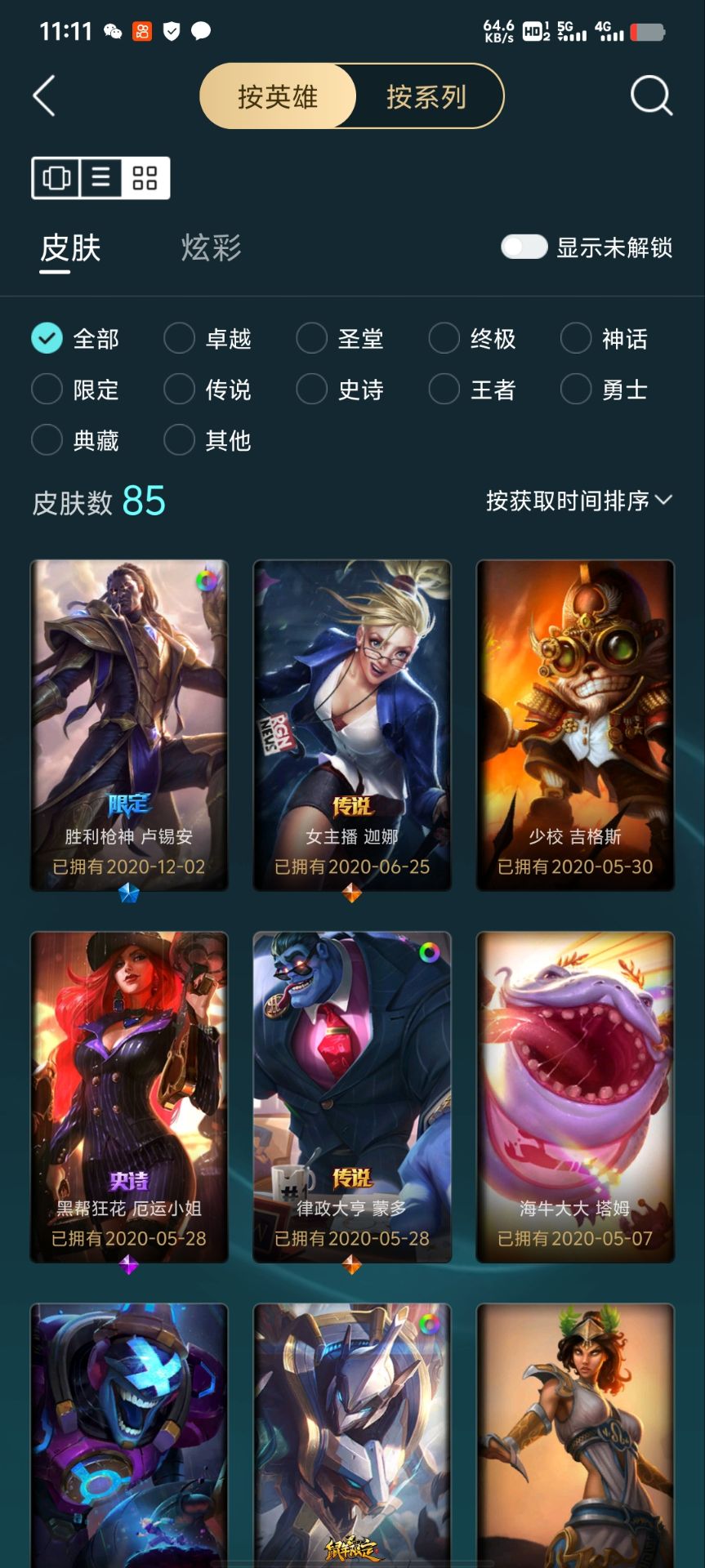Select the list view layout icon
705x1568 pixels.
click(101, 177)
